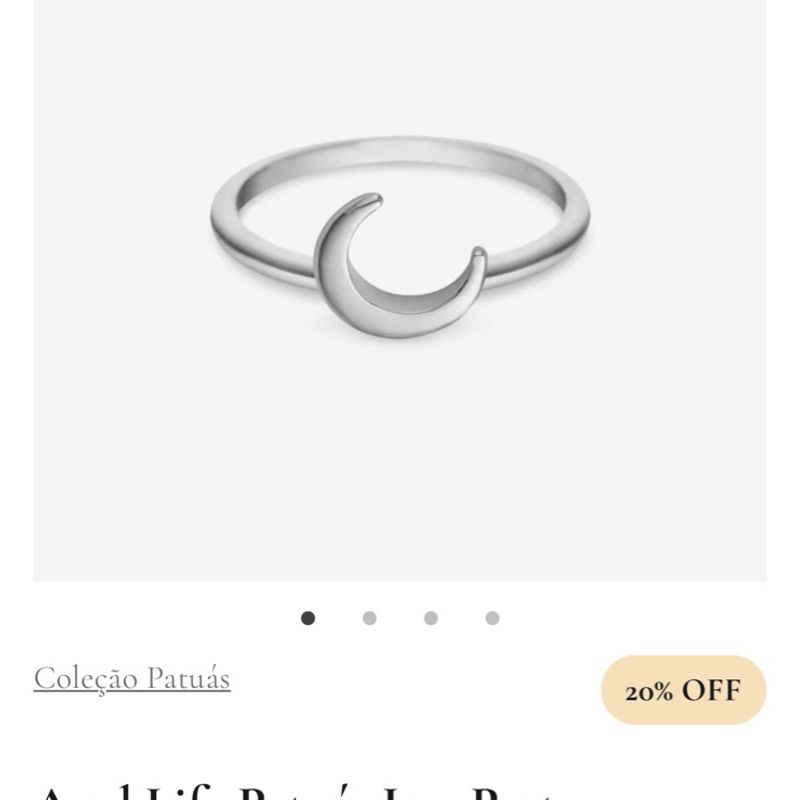The height and width of the screenshot is (800, 800).
Task: Open the Coleção Patuás collection link
Action: coord(132,678)
